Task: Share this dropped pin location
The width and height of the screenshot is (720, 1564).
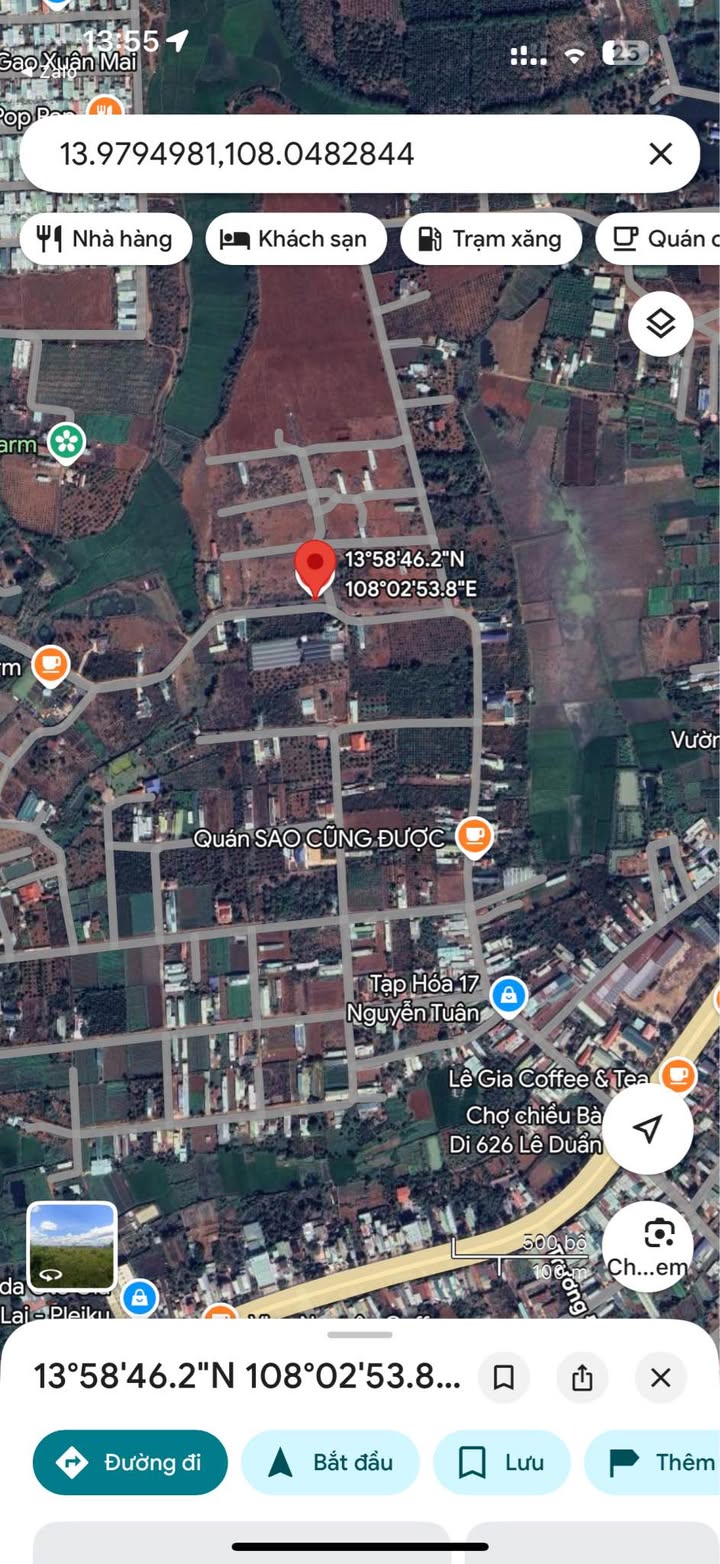Action: coord(582,1378)
